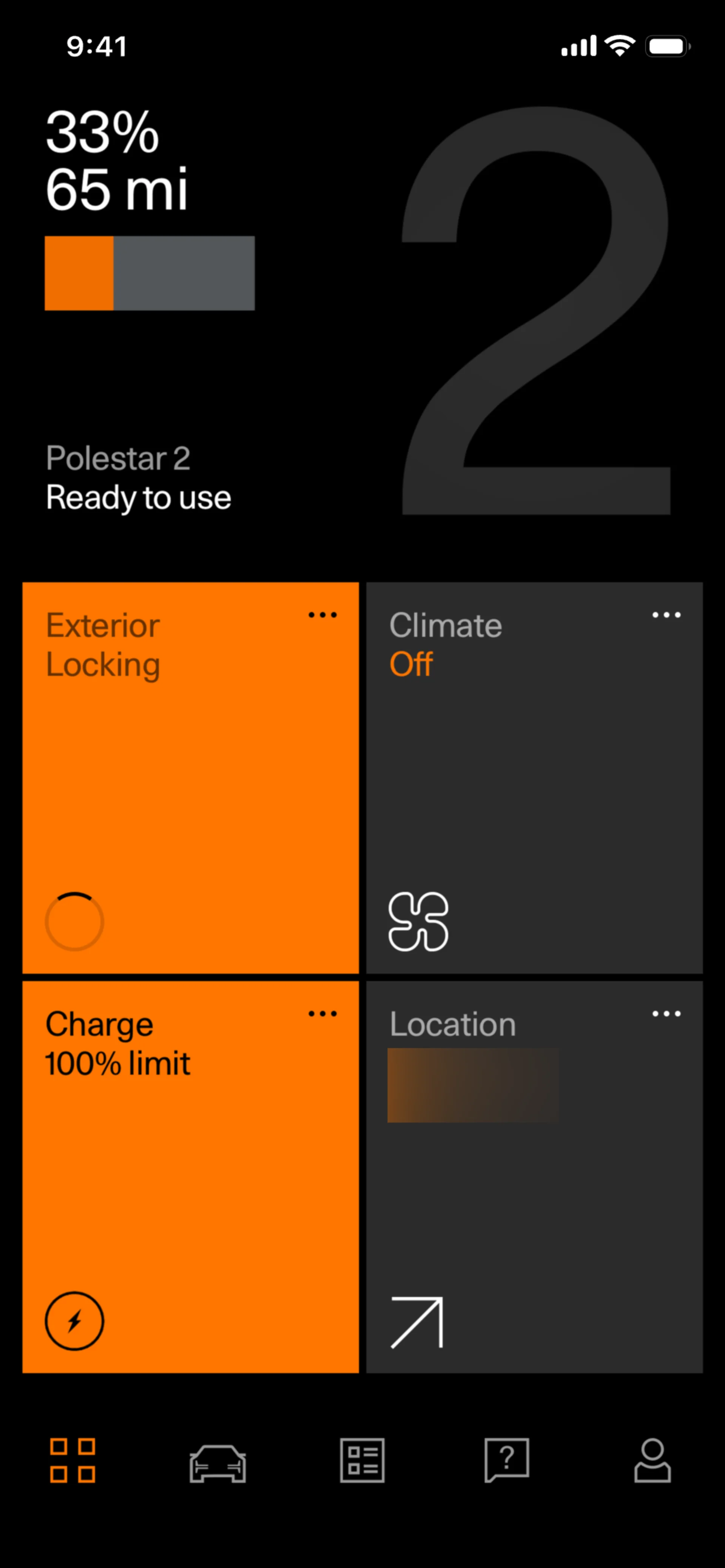Screen dimensions: 725x1568
Task: Open more options on the Location tile
Action: [666, 1014]
